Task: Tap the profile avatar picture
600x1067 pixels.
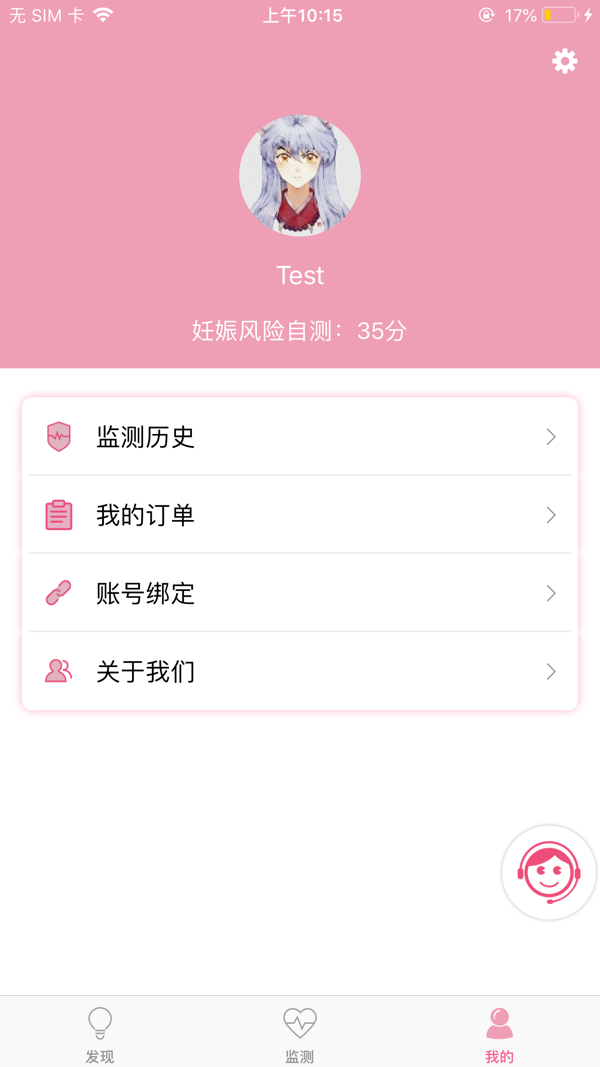Action: click(300, 176)
